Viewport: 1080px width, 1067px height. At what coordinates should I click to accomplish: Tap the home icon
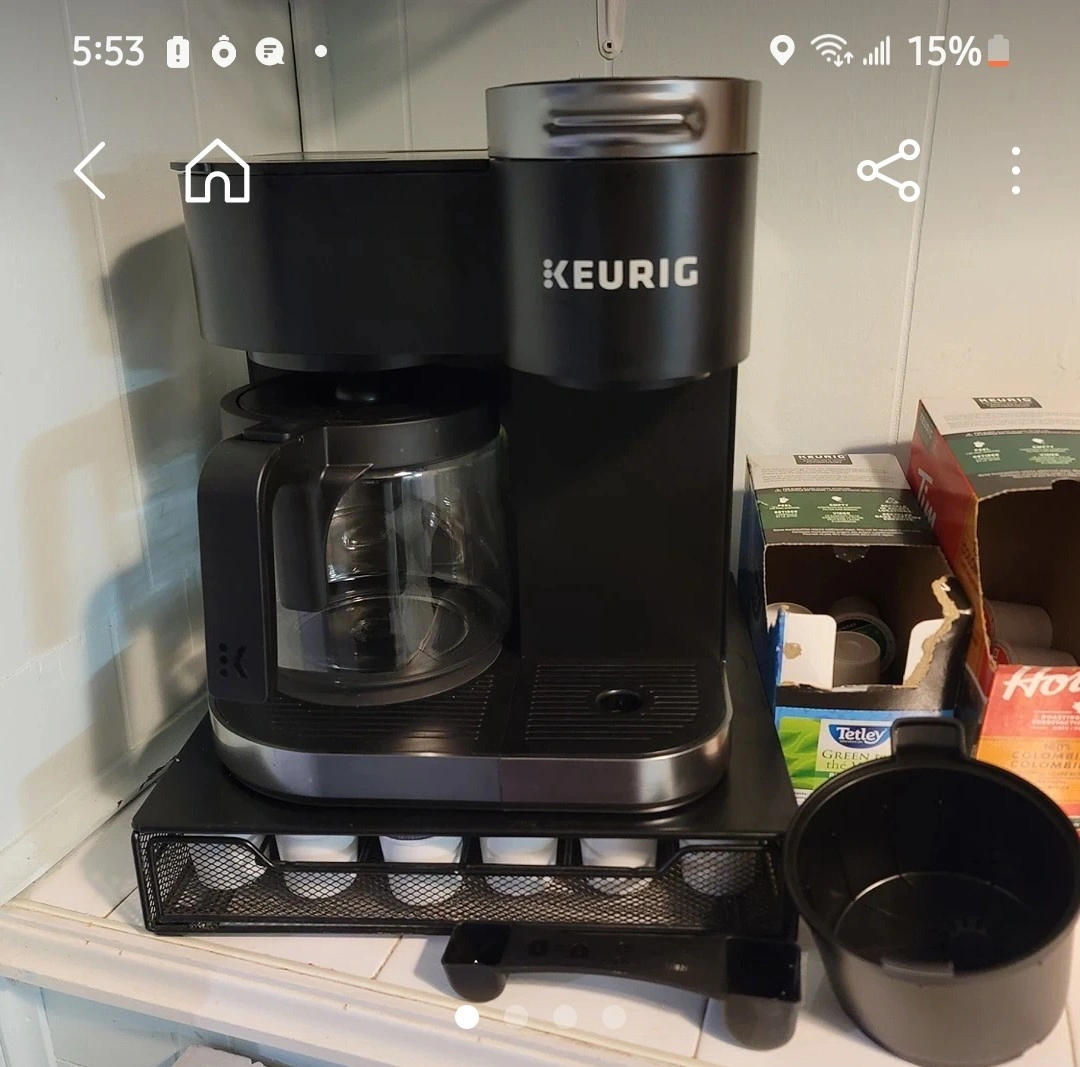pos(217,171)
